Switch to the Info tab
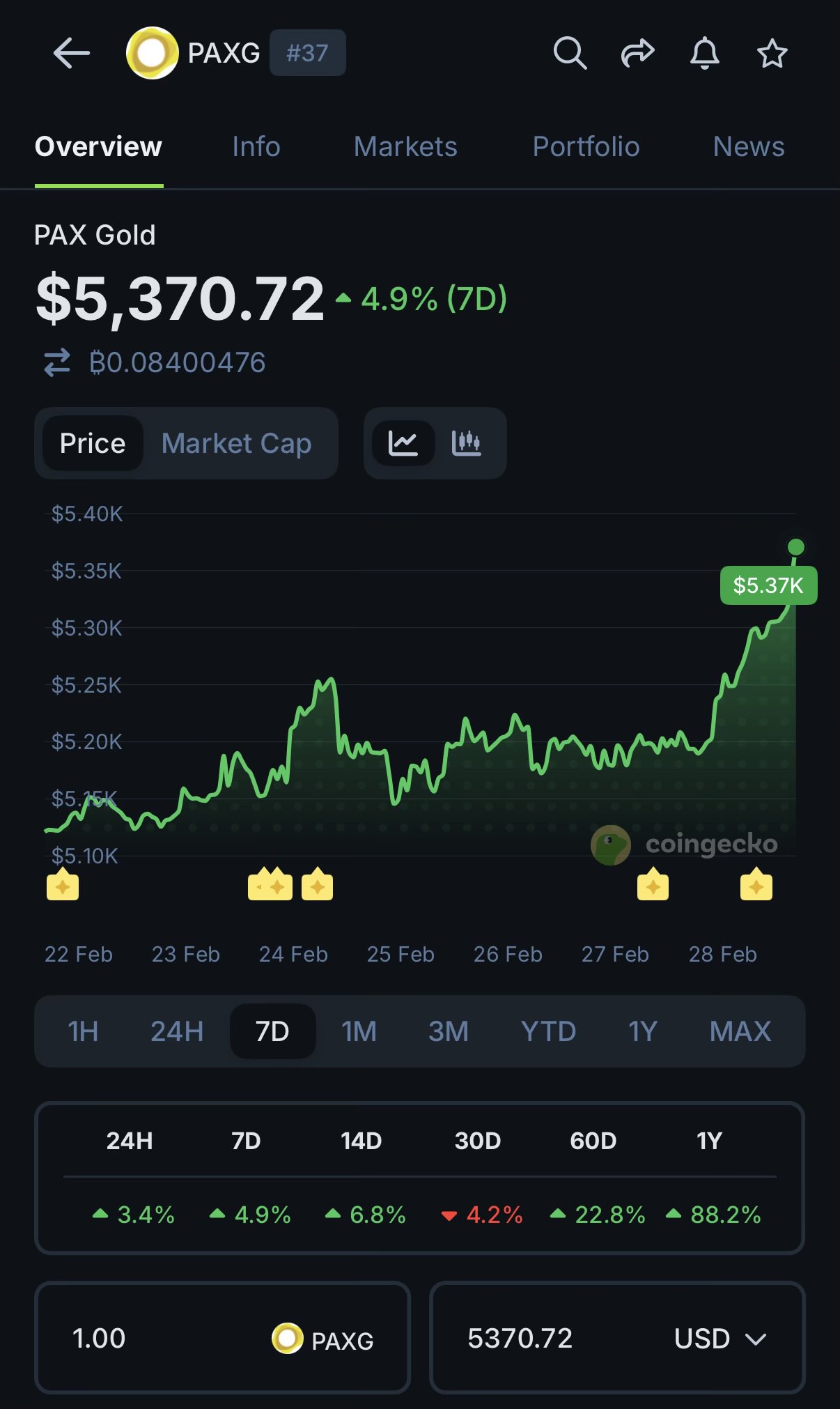 (x=256, y=147)
